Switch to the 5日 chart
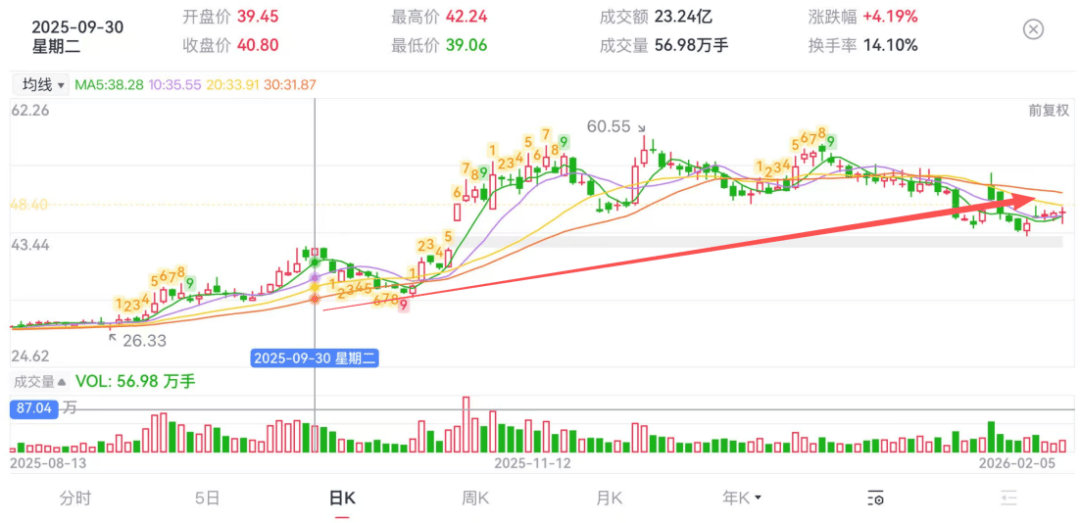Screen dimensions: 1080x523 pos(207,498)
